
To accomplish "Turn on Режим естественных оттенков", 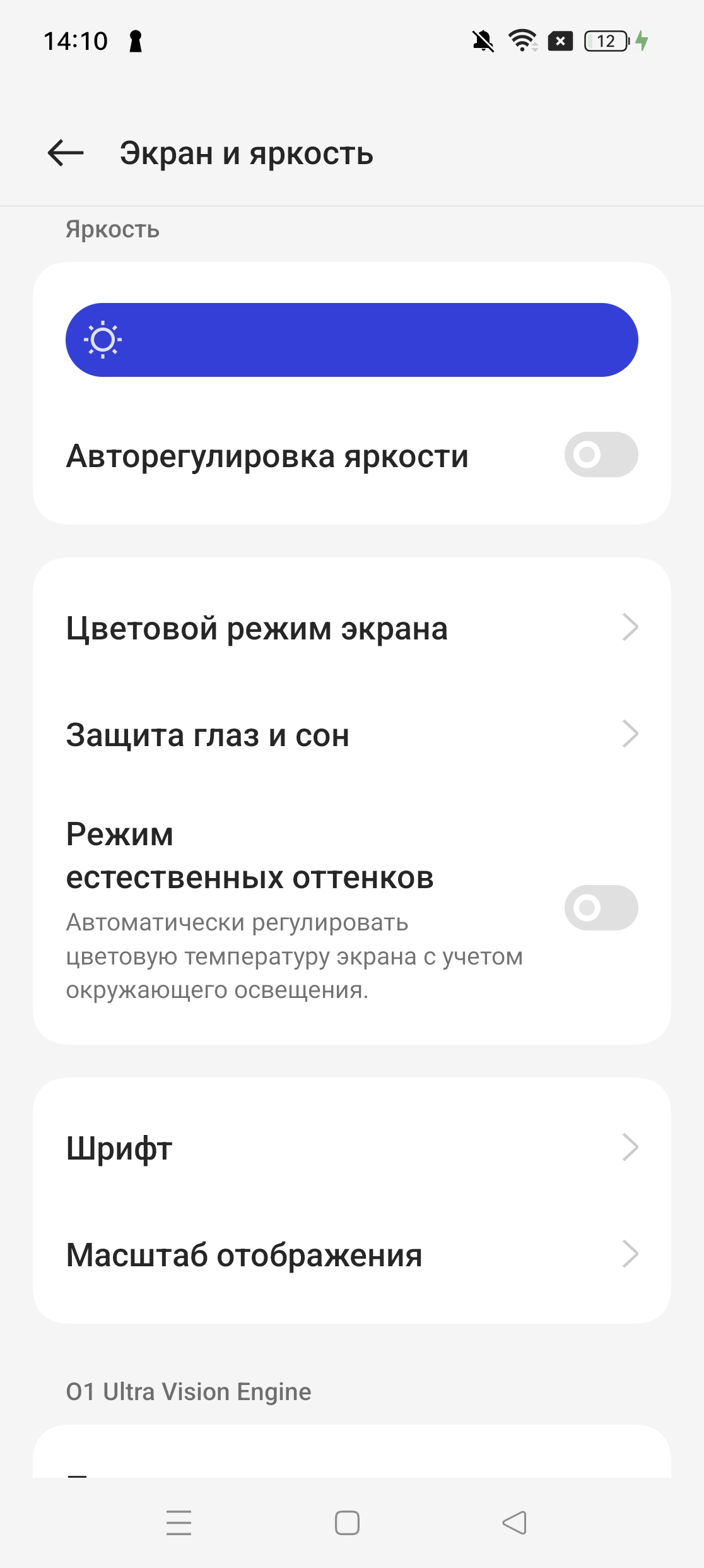I will click(x=601, y=908).
